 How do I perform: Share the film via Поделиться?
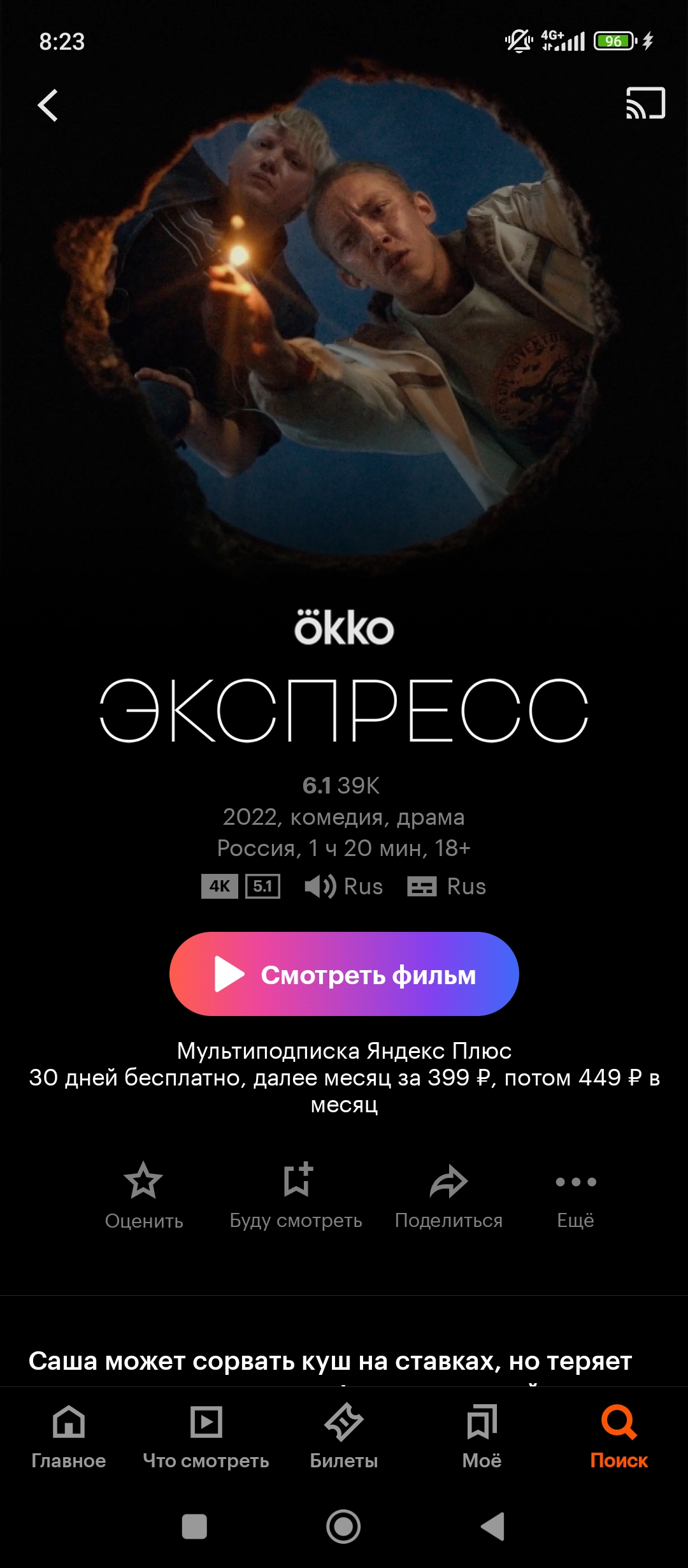coord(448,1195)
